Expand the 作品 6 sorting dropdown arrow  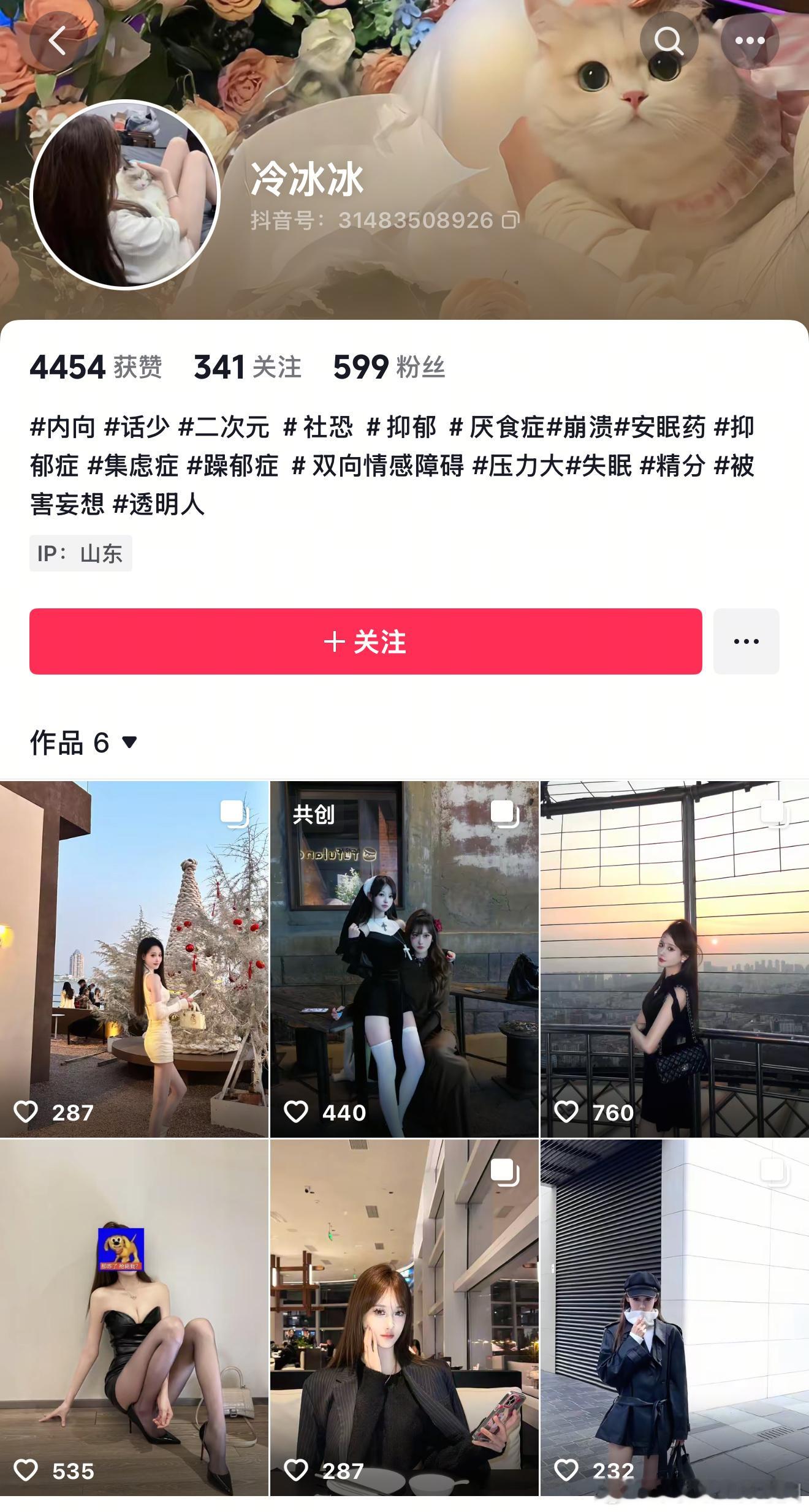(127, 743)
